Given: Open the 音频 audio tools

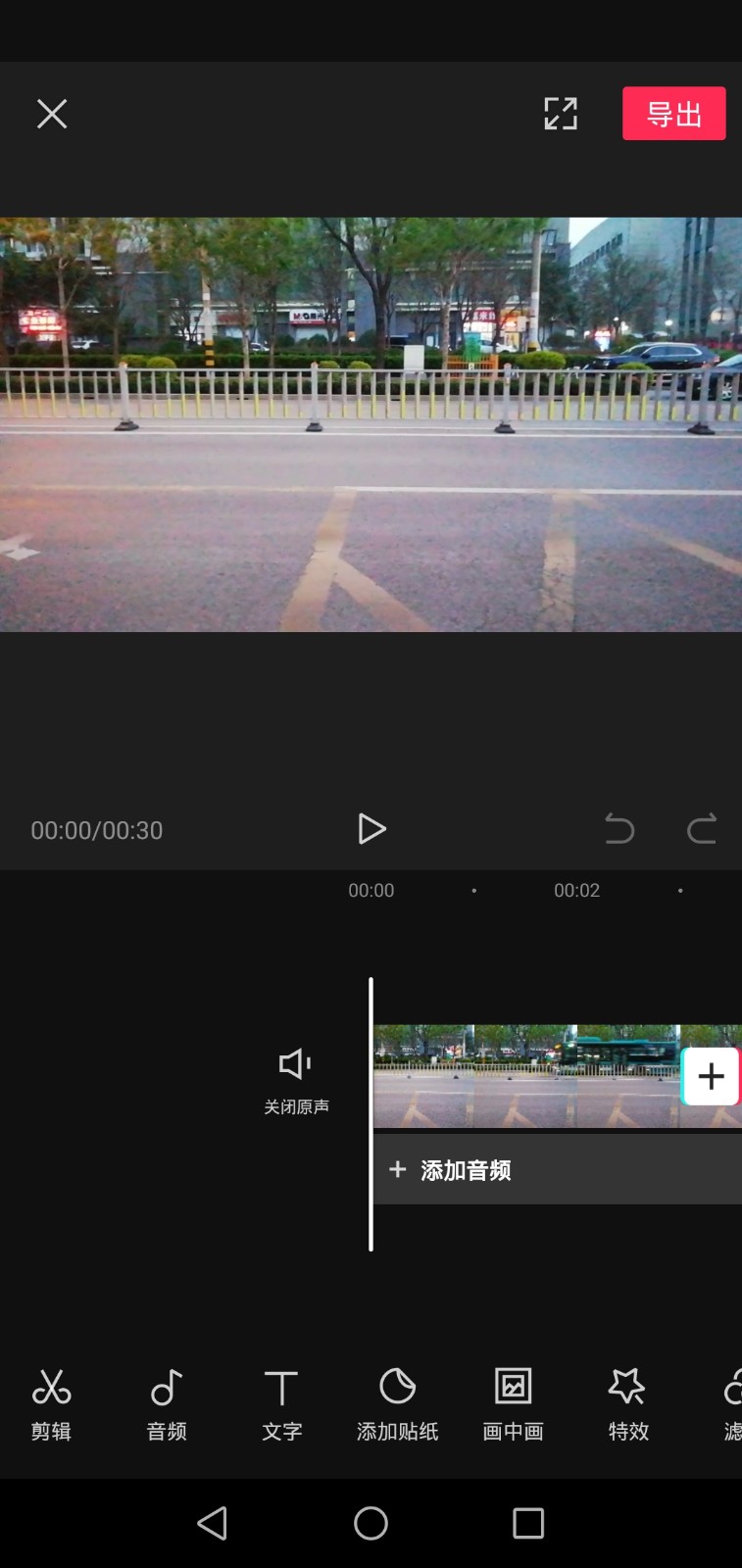Looking at the screenshot, I should click(x=167, y=1404).
